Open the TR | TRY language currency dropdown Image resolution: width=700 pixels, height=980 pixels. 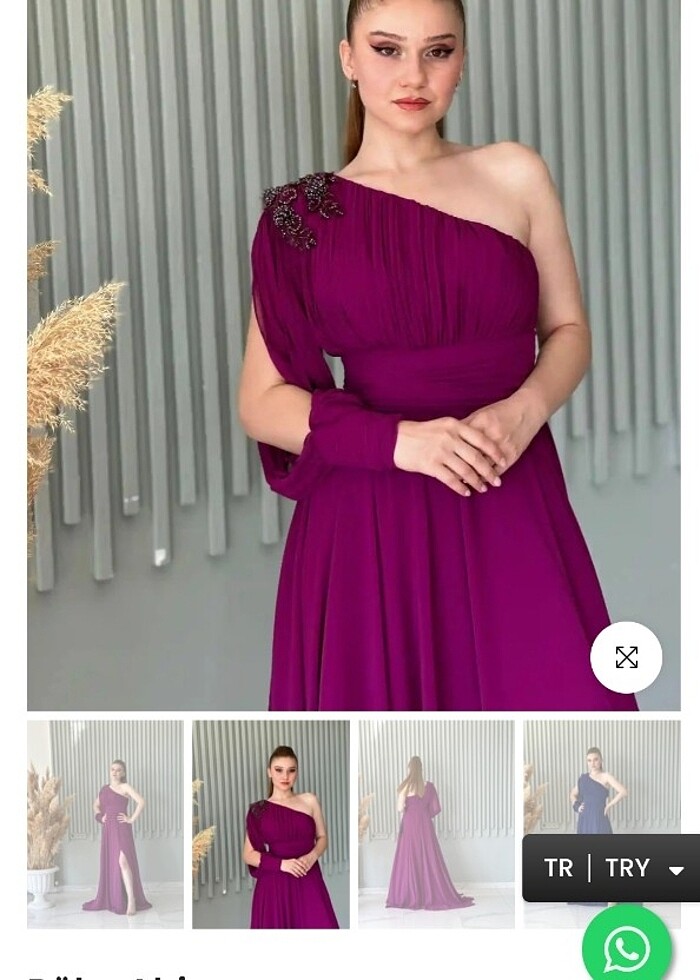pos(612,868)
